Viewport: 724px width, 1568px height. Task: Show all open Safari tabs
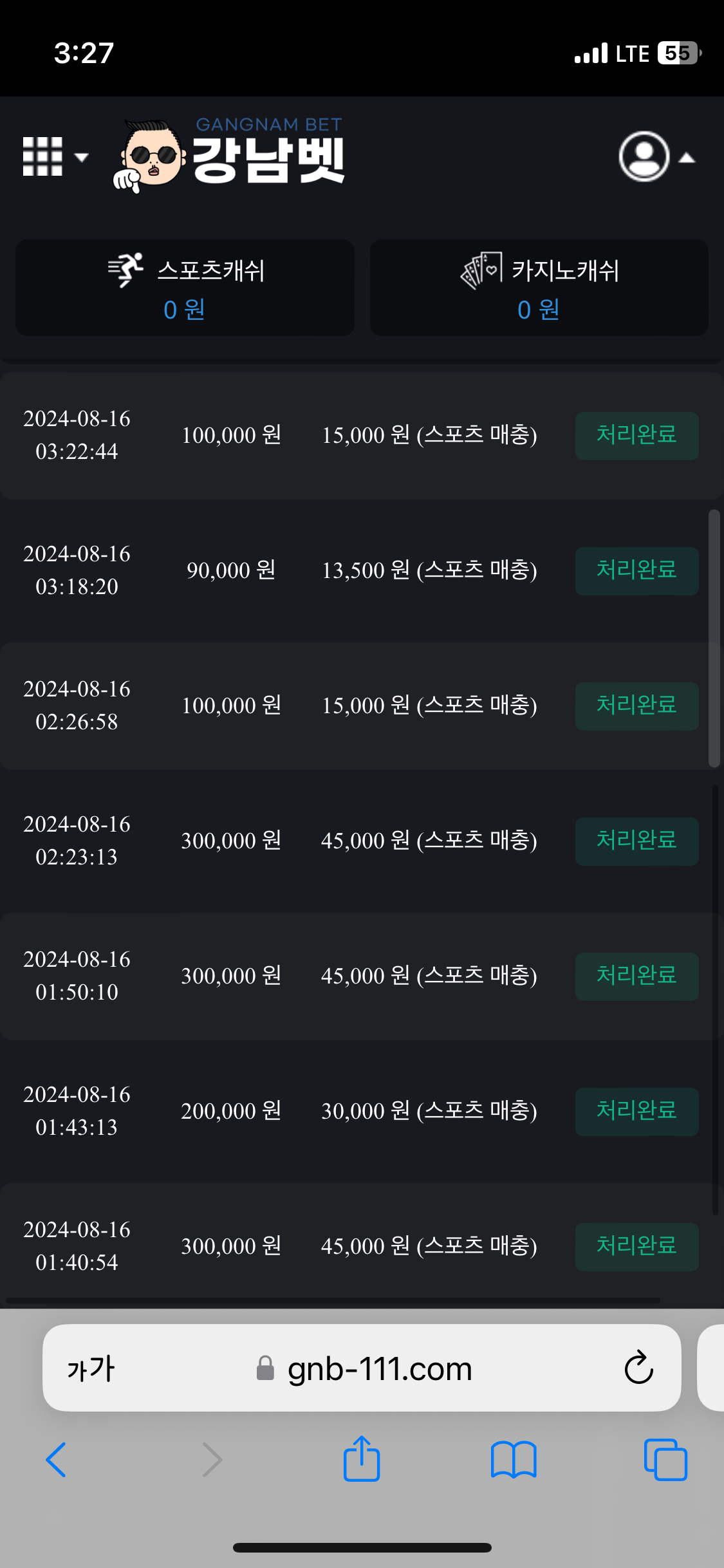pos(665,1459)
